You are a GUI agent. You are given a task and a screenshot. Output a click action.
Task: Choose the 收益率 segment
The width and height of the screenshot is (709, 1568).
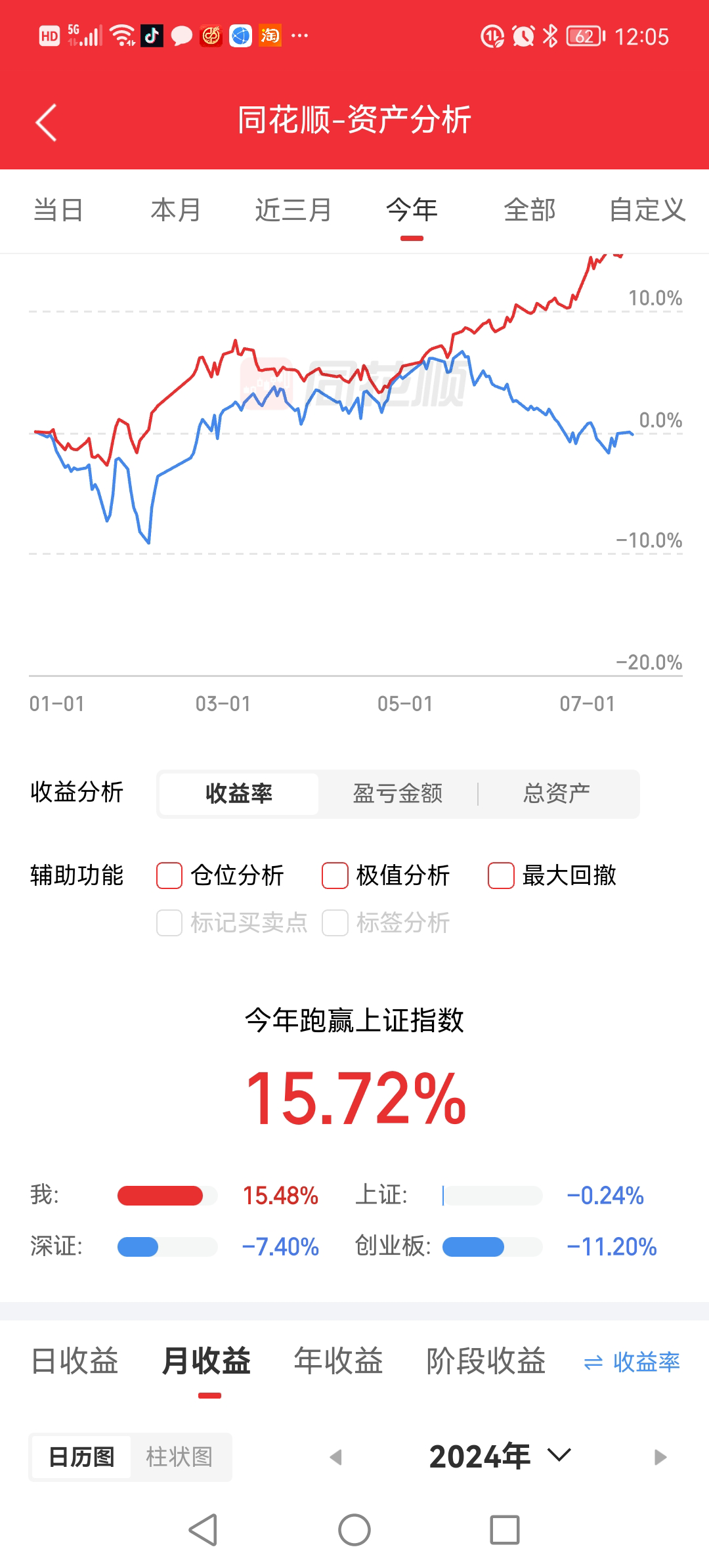tap(239, 794)
